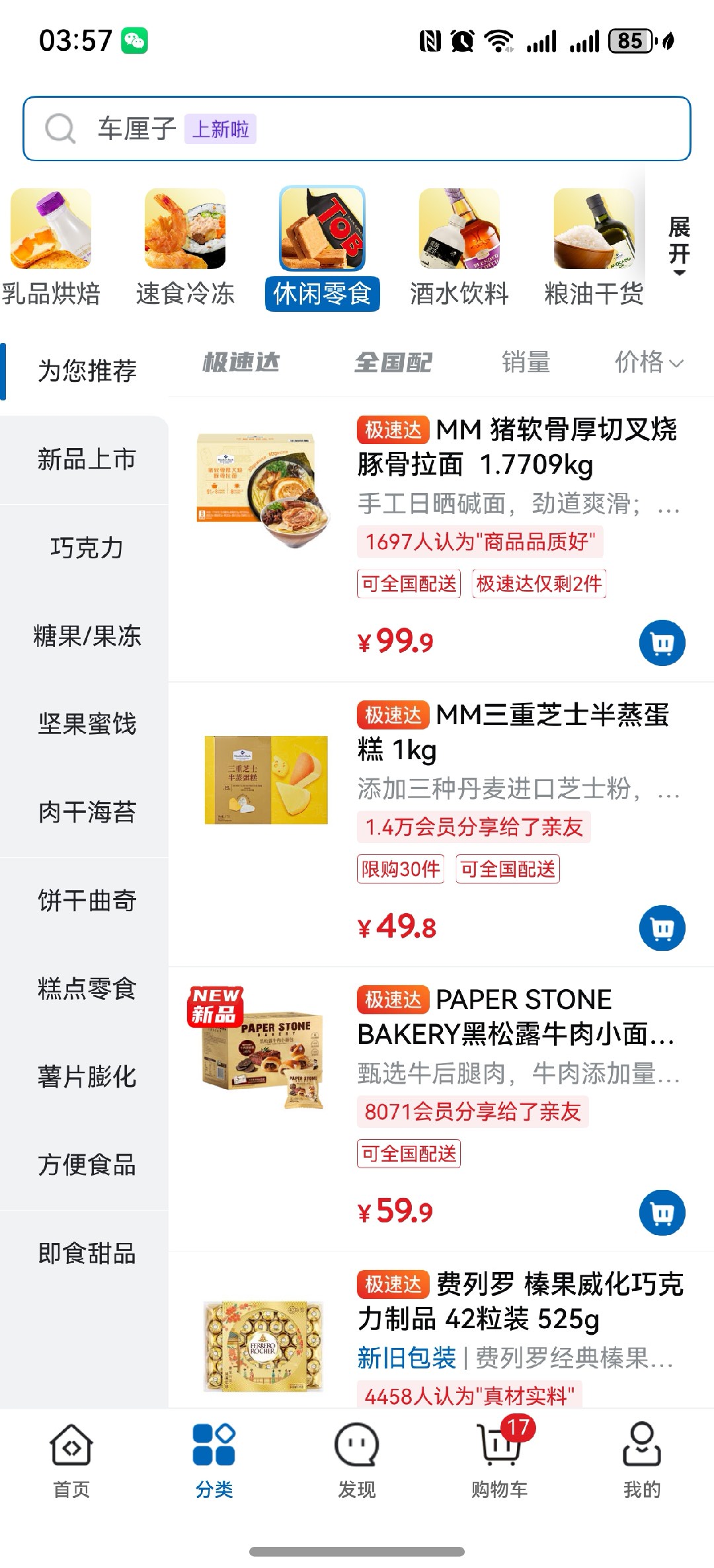Show the 薯片膨化 subcategory
714x1568 pixels.
click(87, 1076)
